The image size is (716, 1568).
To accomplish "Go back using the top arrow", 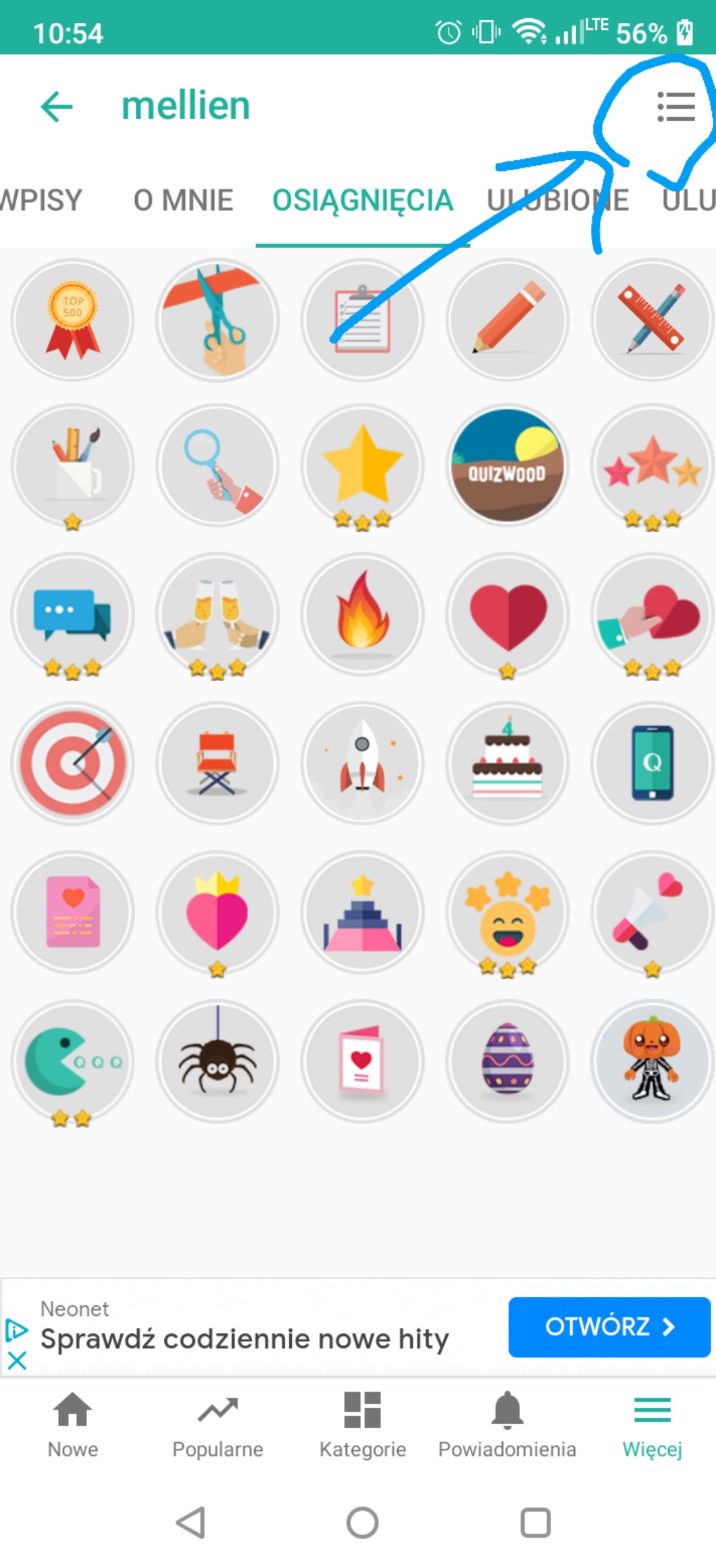I will [57, 107].
